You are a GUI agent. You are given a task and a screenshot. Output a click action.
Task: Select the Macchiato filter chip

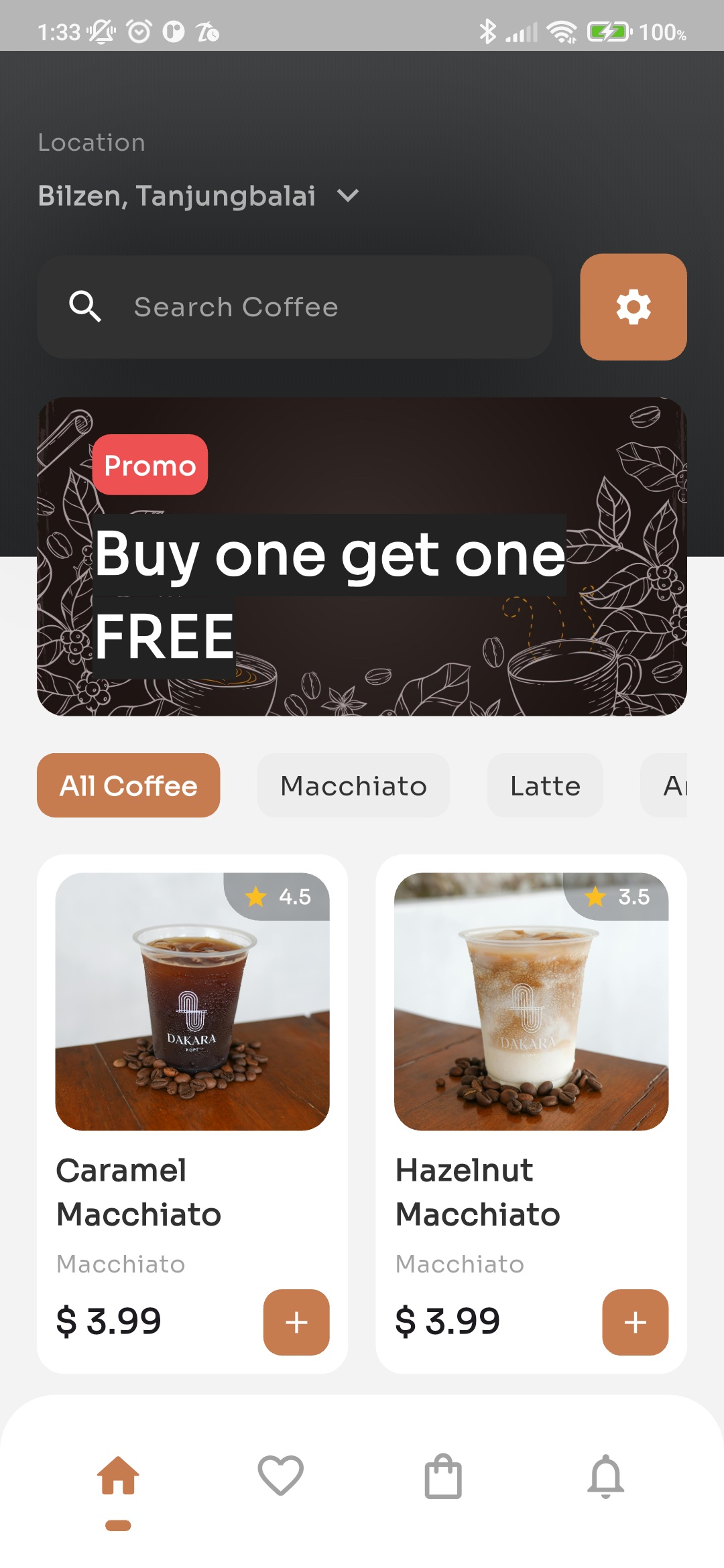pos(353,785)
